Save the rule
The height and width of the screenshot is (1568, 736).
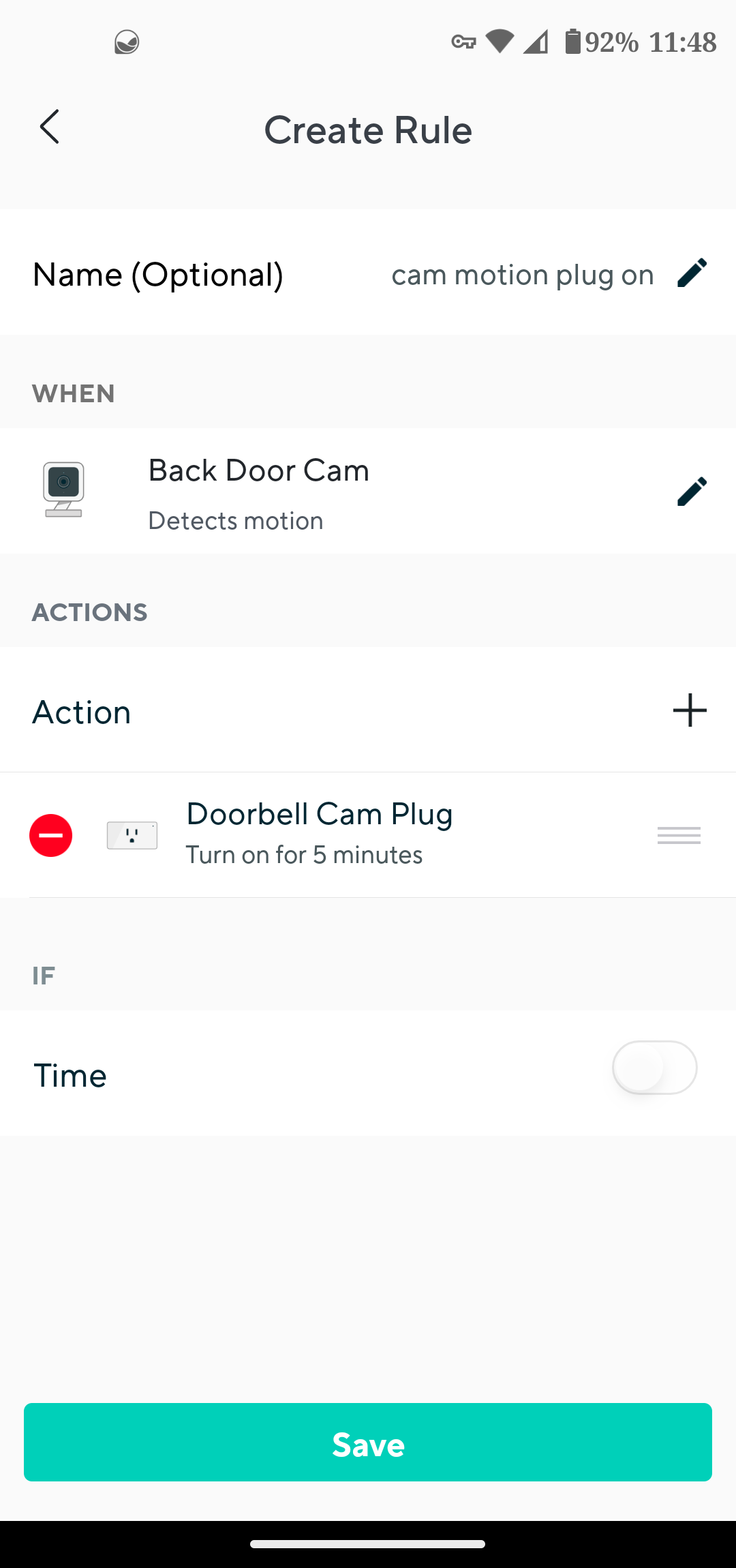(368, 1442)
